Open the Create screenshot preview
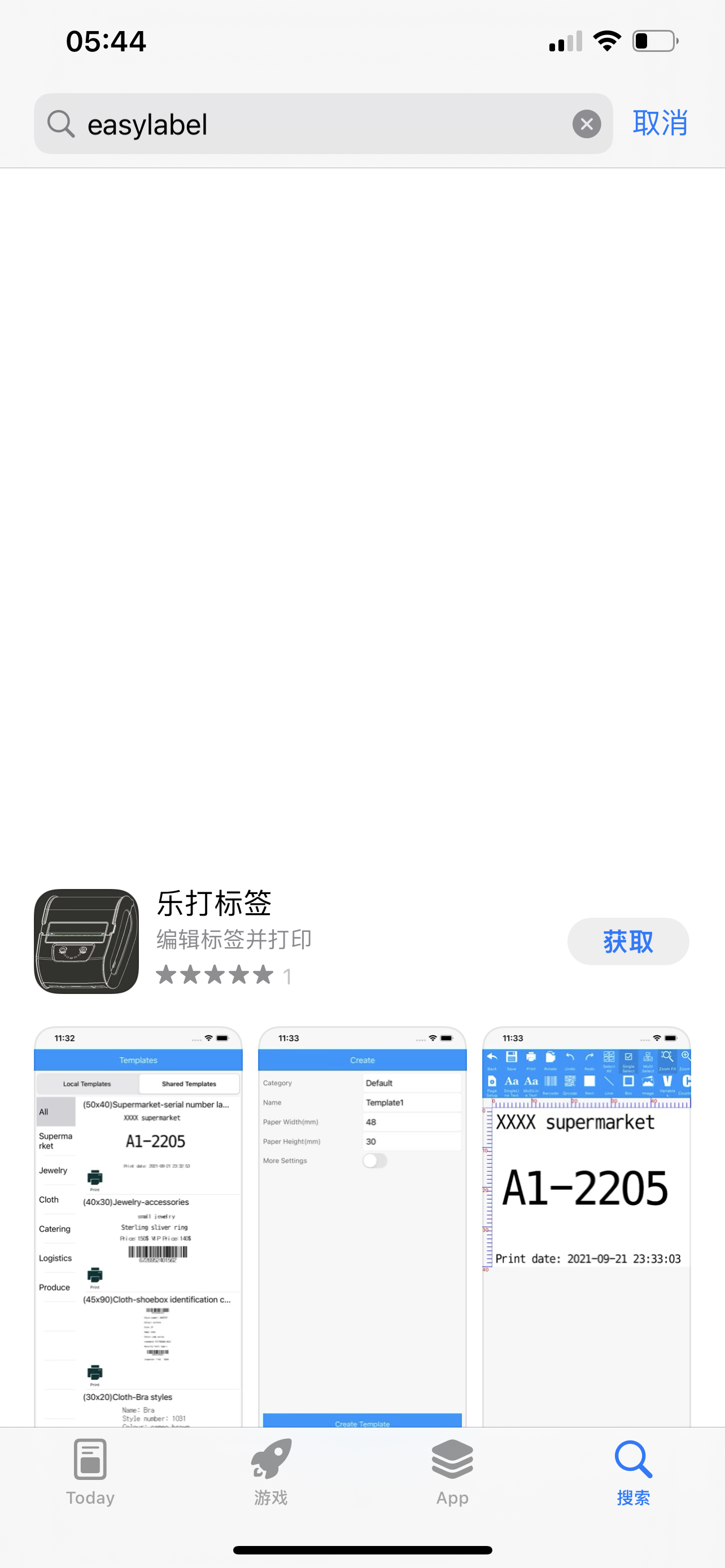Image resolution: width=725 pixels, height=1568 pixels. (362, 1226)
